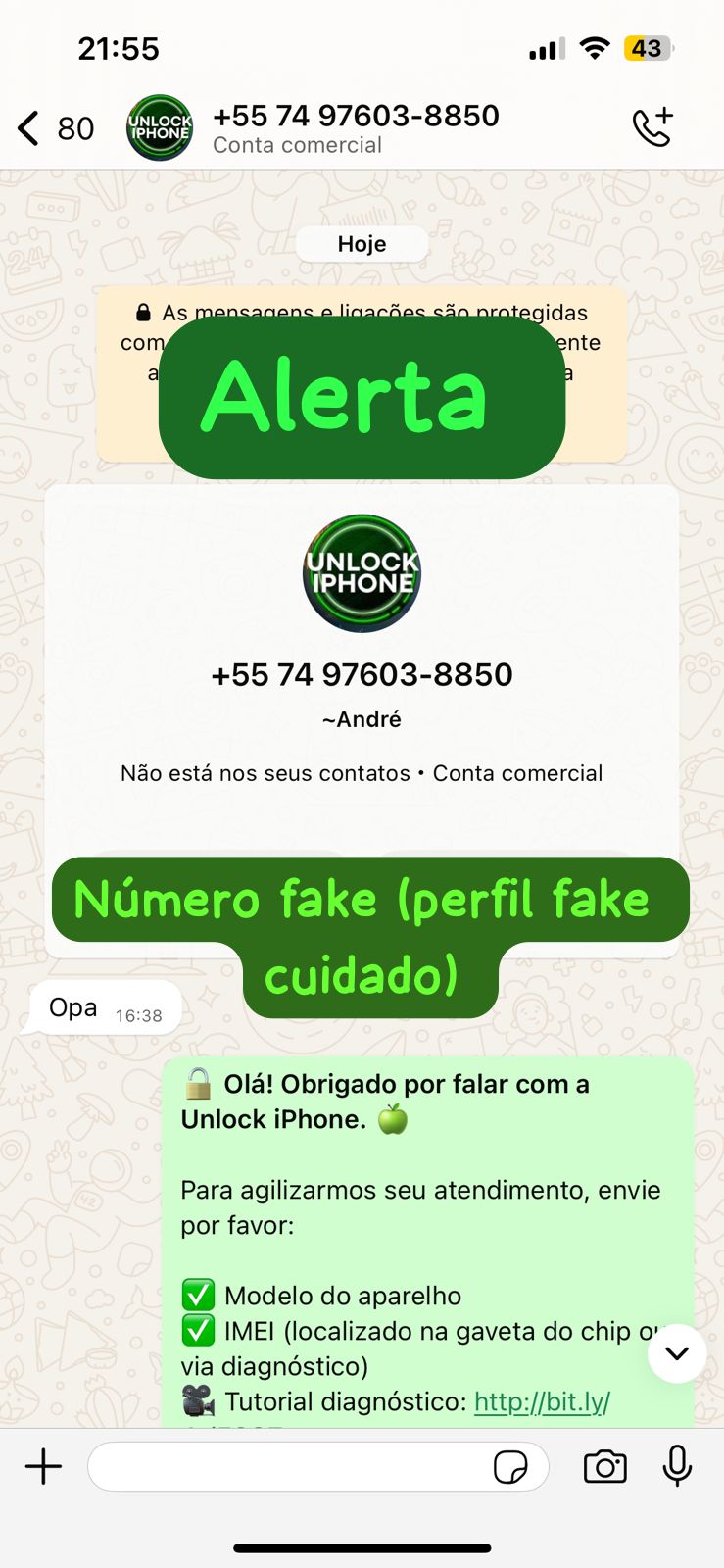Open the bit.ly tutorial link

point(542,1401)
